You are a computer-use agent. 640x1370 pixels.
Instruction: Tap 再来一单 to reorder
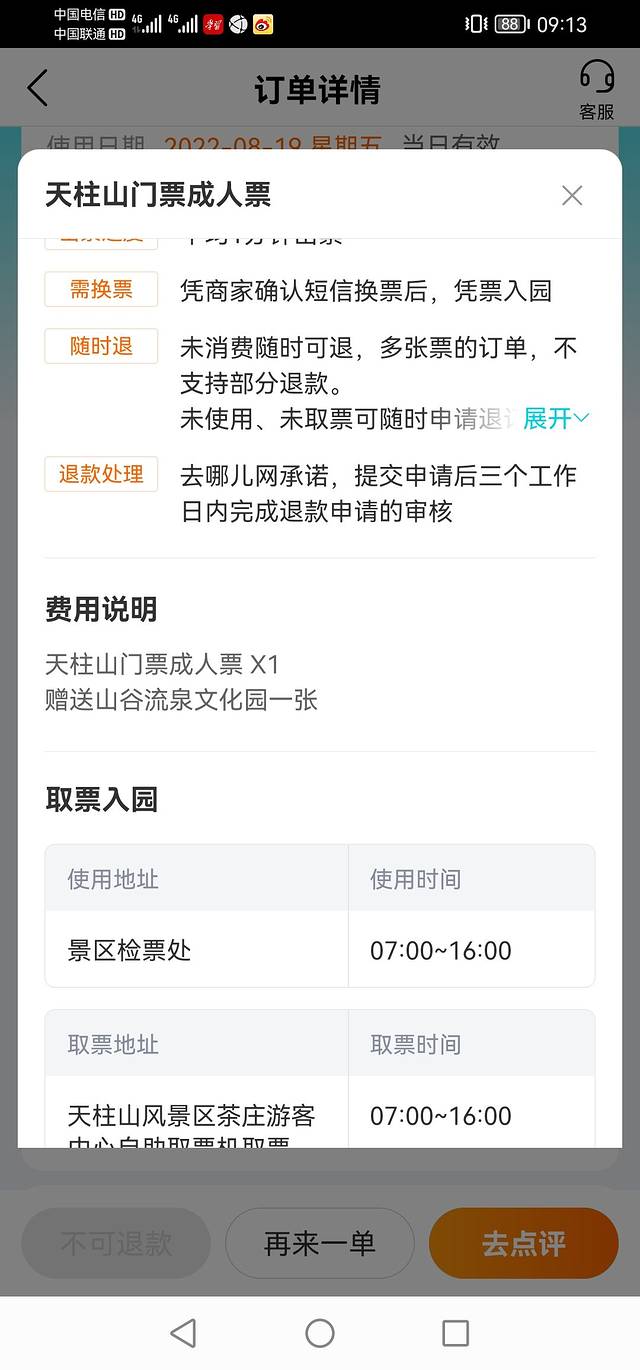[320, 1243]
